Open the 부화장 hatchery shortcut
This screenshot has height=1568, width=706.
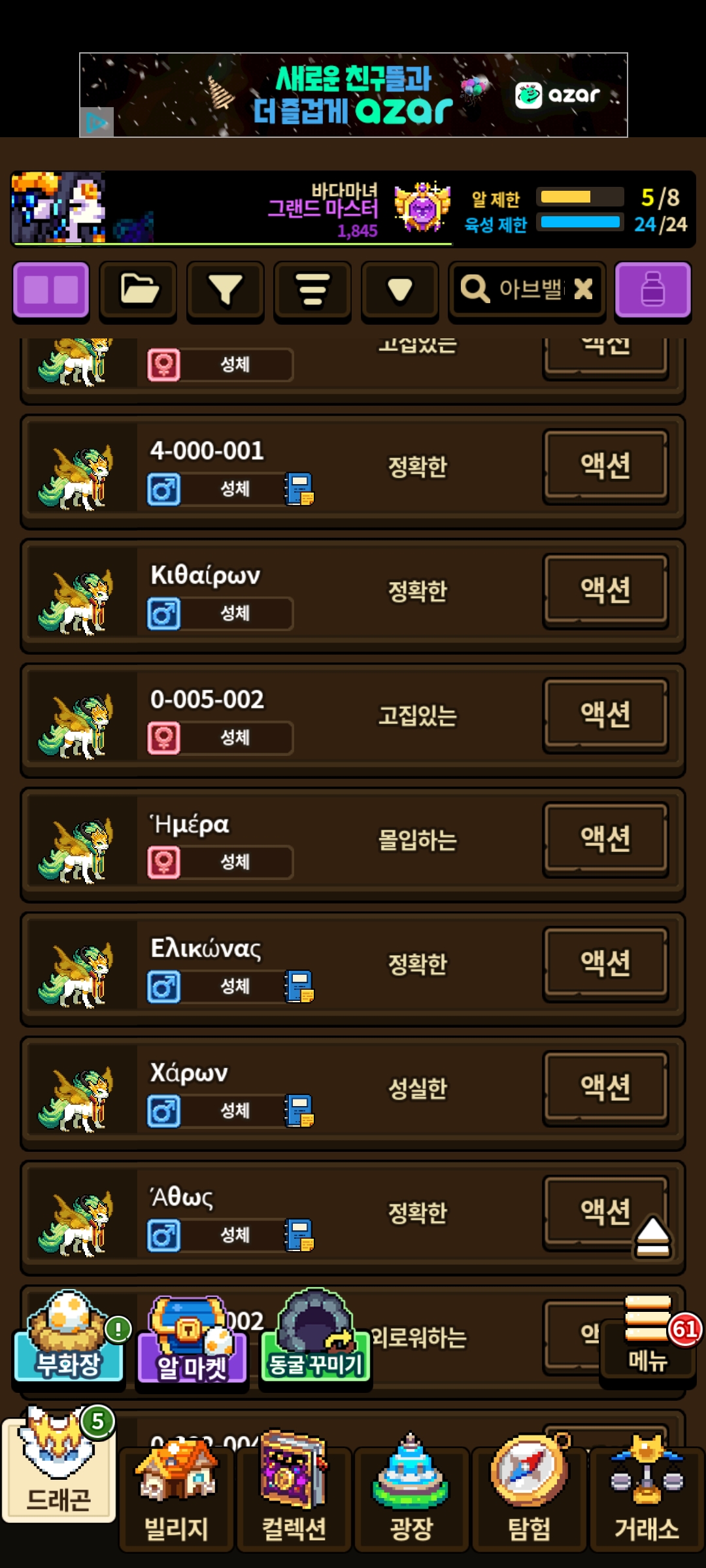tap(69, 1336)
